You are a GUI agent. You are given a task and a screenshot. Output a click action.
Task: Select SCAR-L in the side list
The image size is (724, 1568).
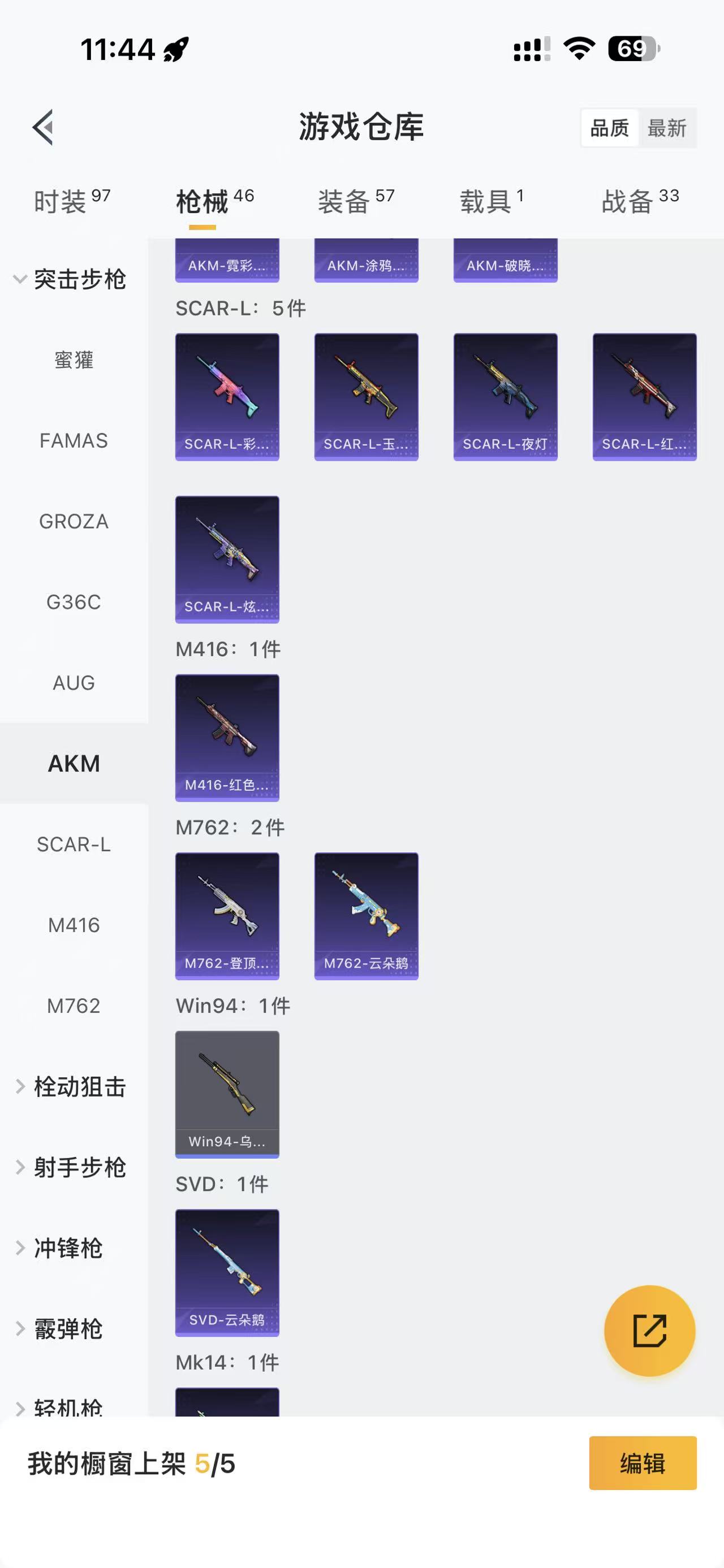pyautogui.click(x=74, y=845)
